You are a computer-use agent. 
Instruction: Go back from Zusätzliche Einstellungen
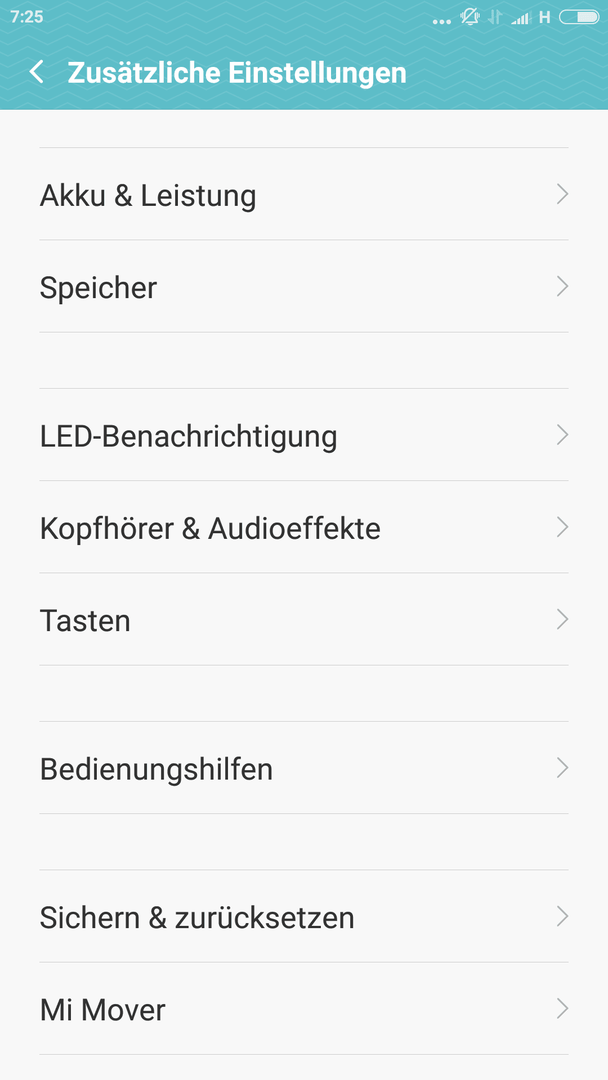coord(36,72)
